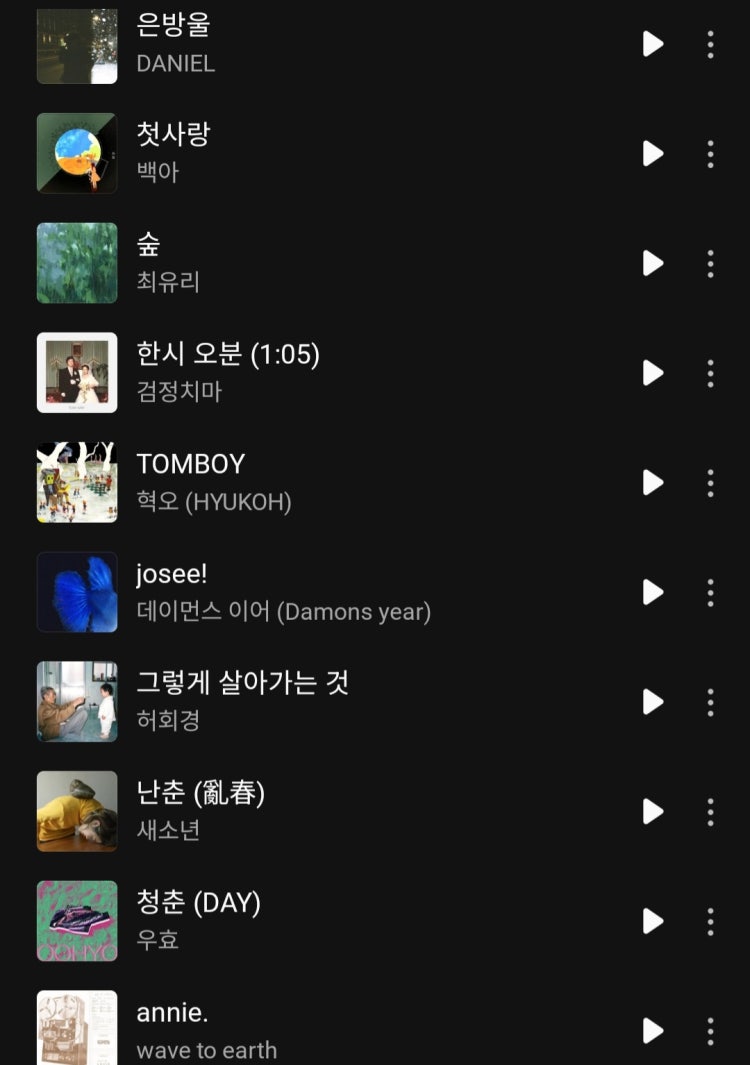750x1065 pixels.
Task: Play annie. by wave to earth
Action: (x=653, y=1030)
